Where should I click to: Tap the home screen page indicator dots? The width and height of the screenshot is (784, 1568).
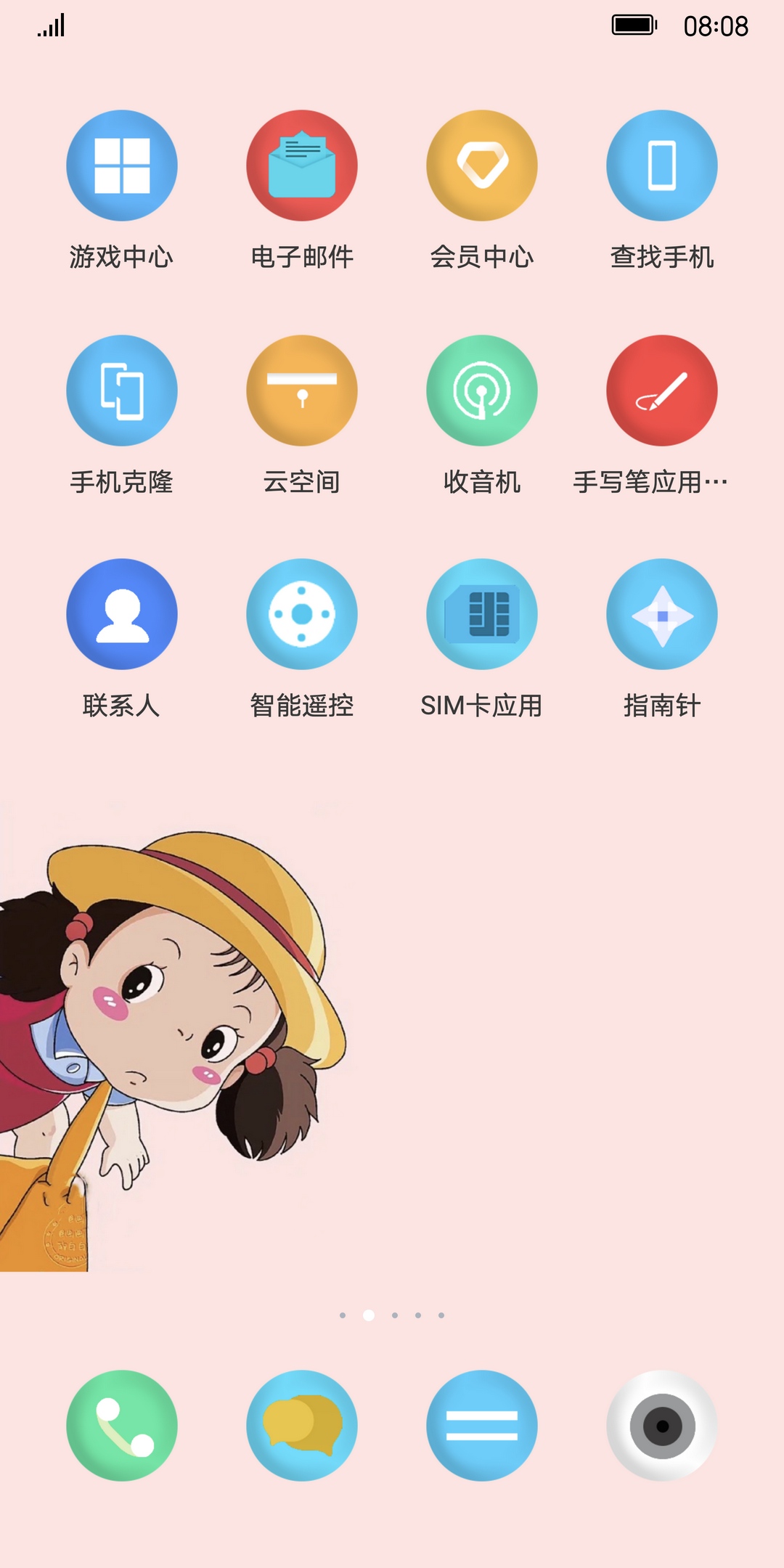click(x=392, y=1315)
